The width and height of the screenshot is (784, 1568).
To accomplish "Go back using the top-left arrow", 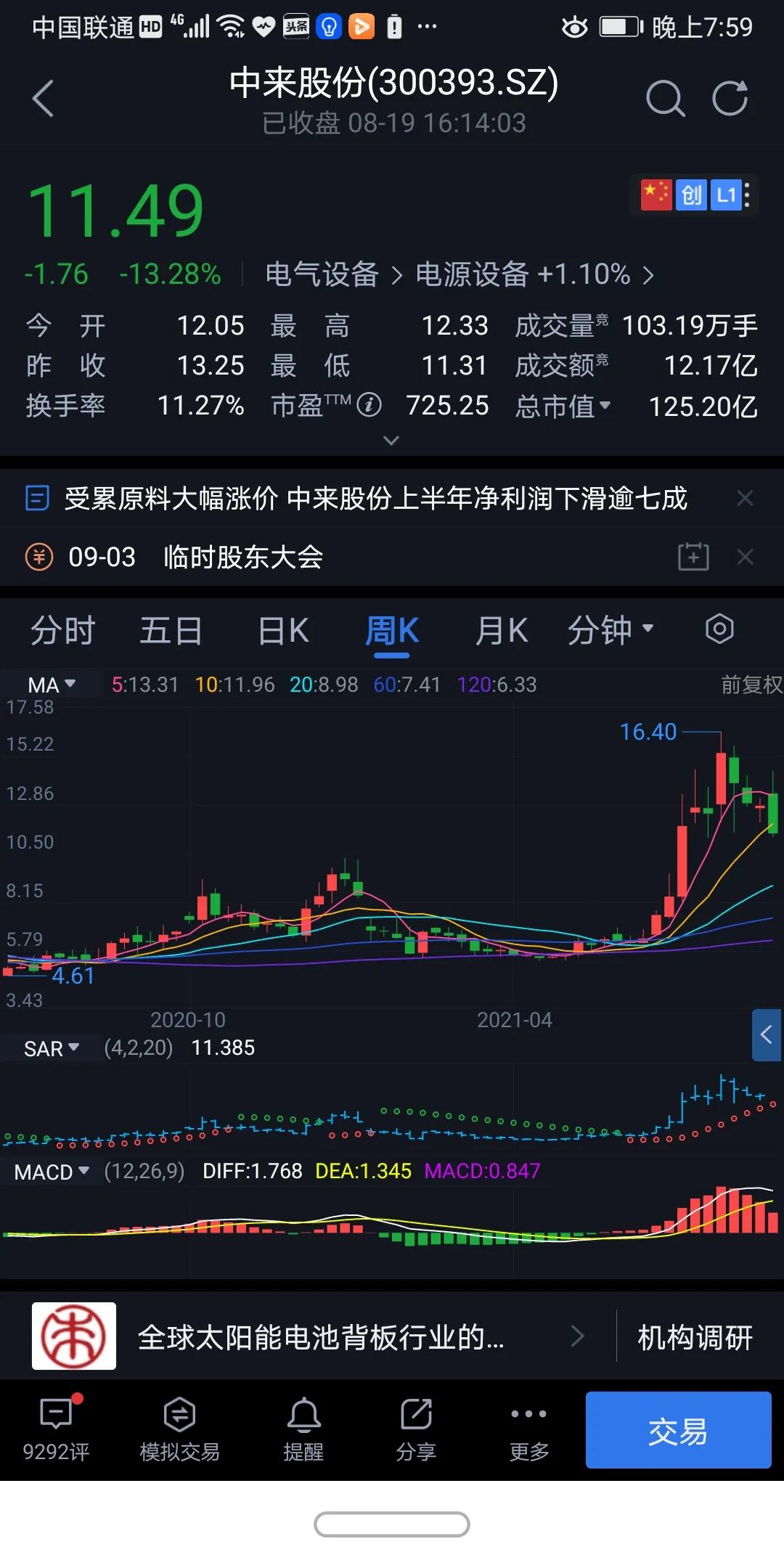I will 41,99.
